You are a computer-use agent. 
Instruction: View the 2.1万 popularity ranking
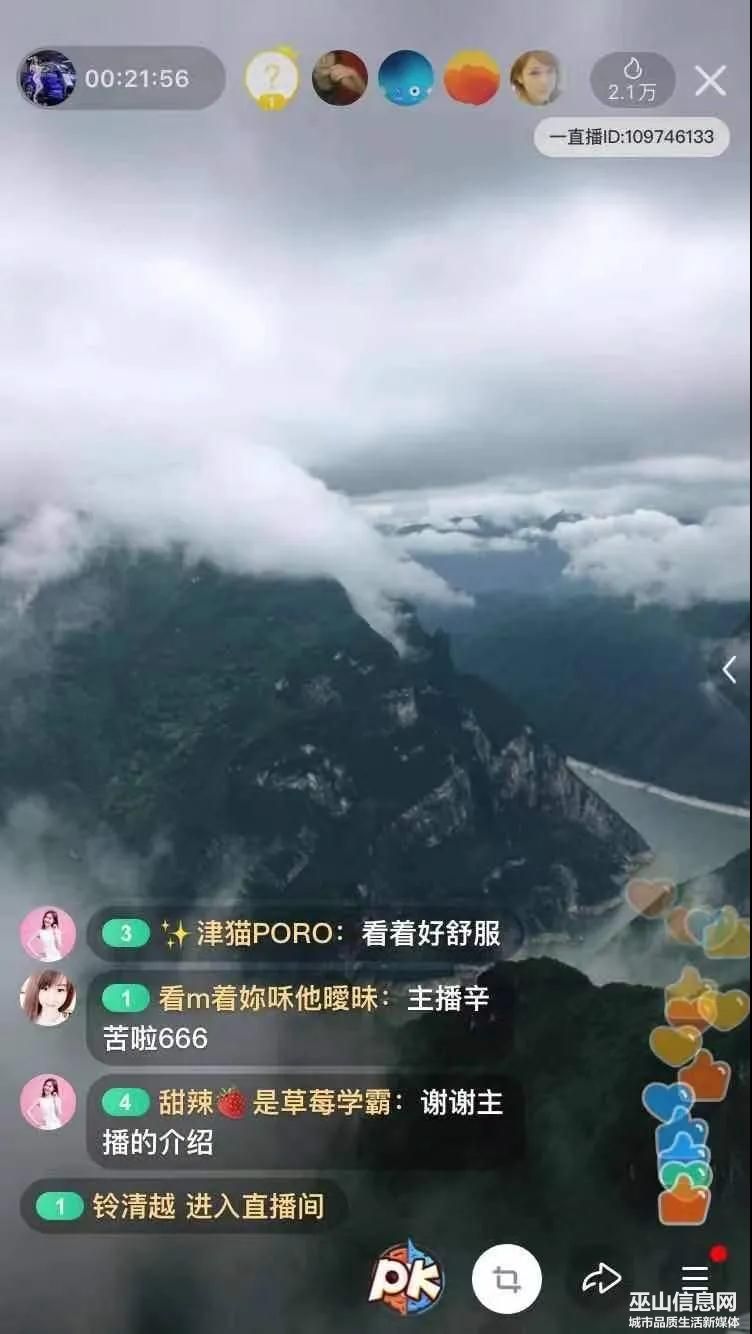click(632, 80)
